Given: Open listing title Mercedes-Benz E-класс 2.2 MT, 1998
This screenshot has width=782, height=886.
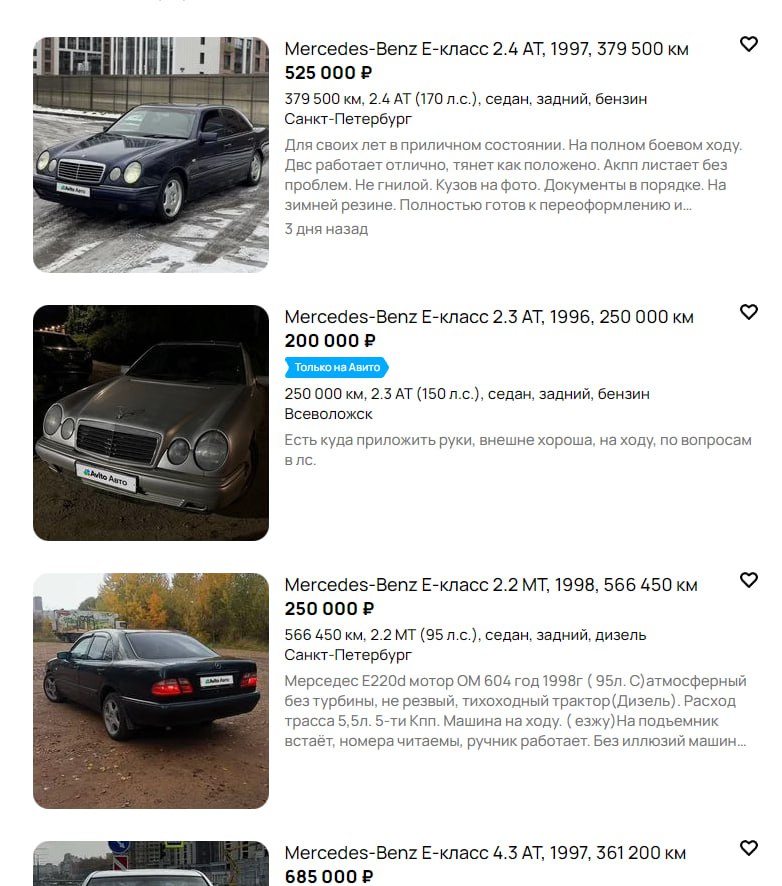Looking at the screenshot, I should click(490, 585).
